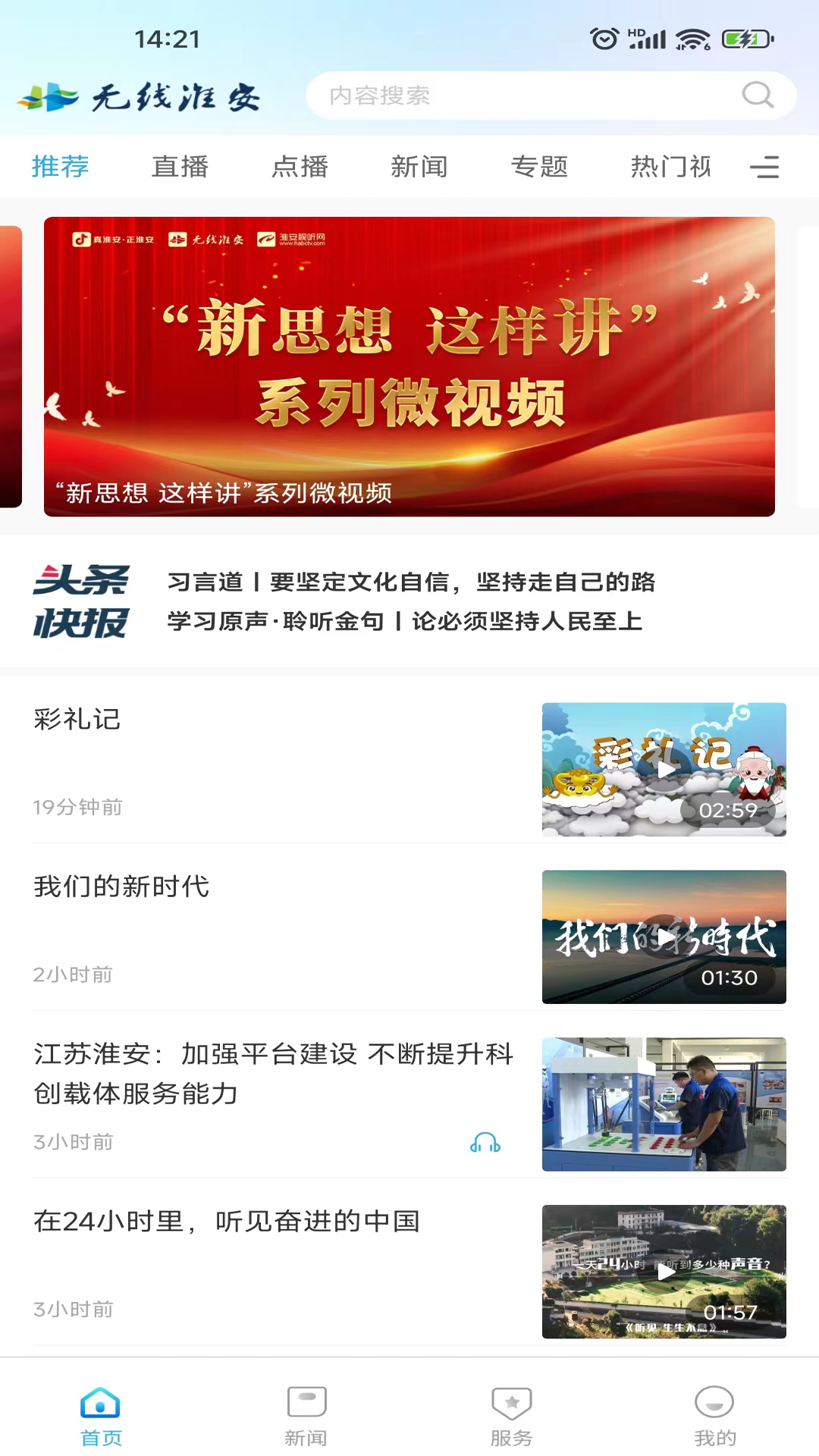The image size is (819, 1456).
Task: Open the channel list expander beside the tabs
Action: [x=765, y=167]
